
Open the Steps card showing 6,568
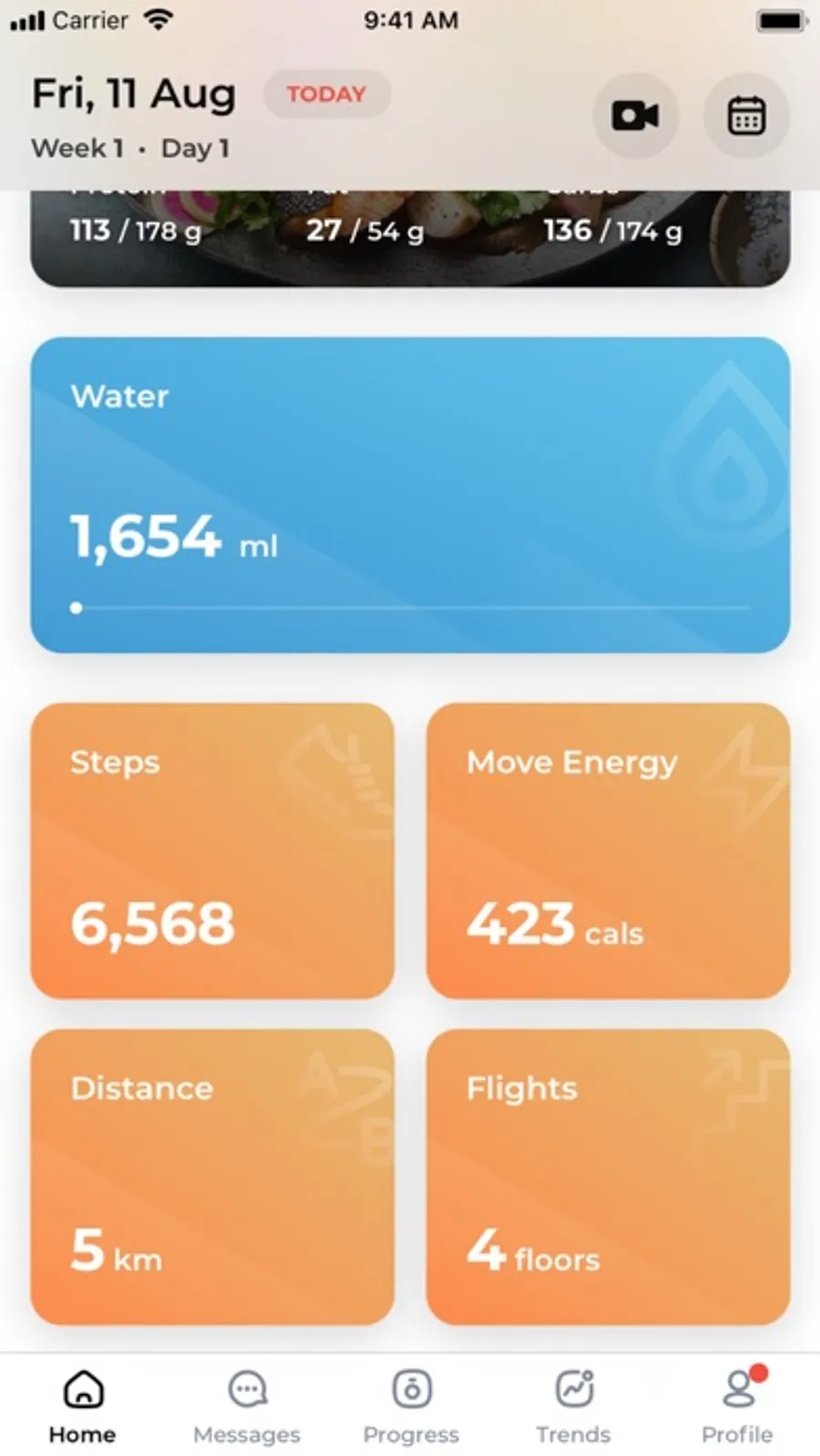(x=212, y=852)
